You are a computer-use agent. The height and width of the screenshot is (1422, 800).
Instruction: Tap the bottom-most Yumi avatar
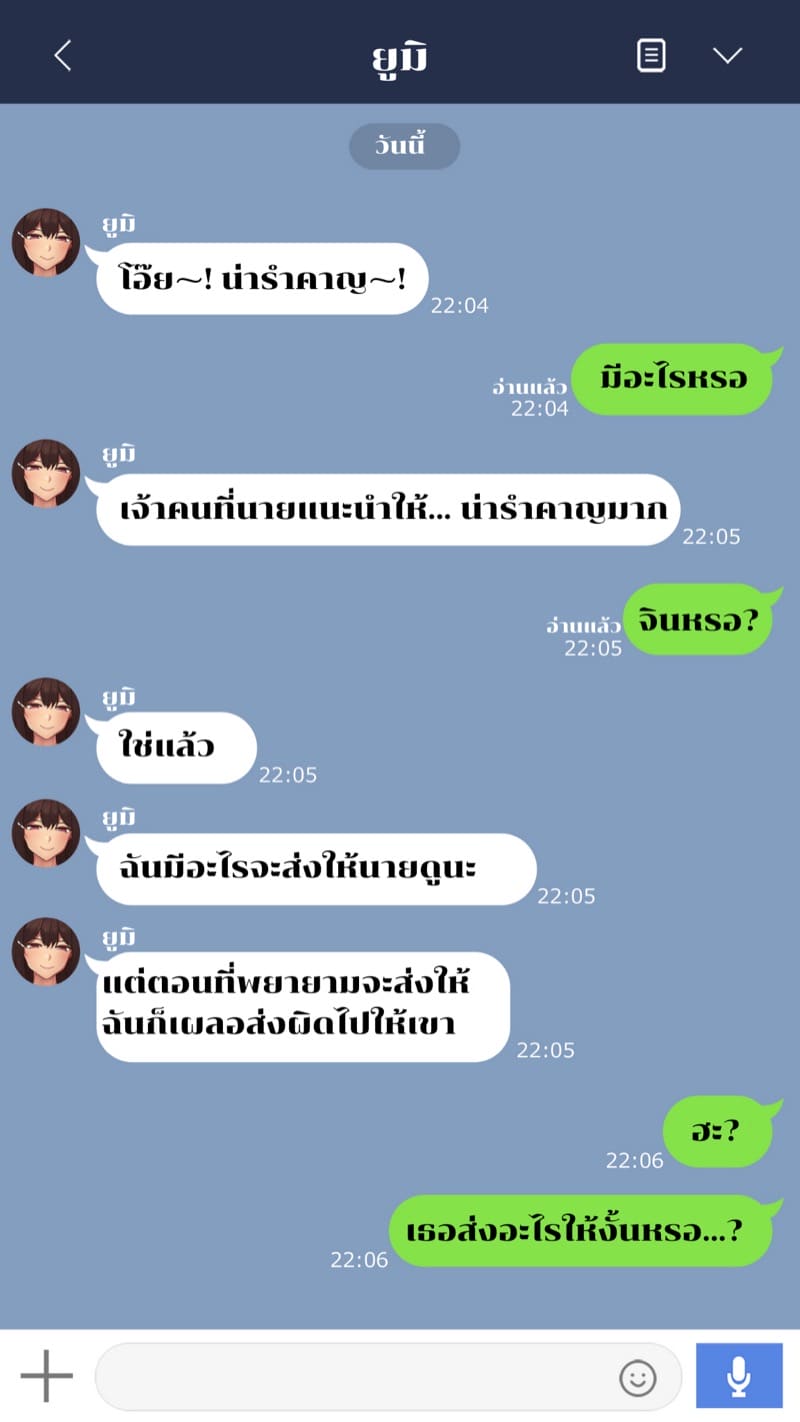pyautogui.click(x=46, y=952)
